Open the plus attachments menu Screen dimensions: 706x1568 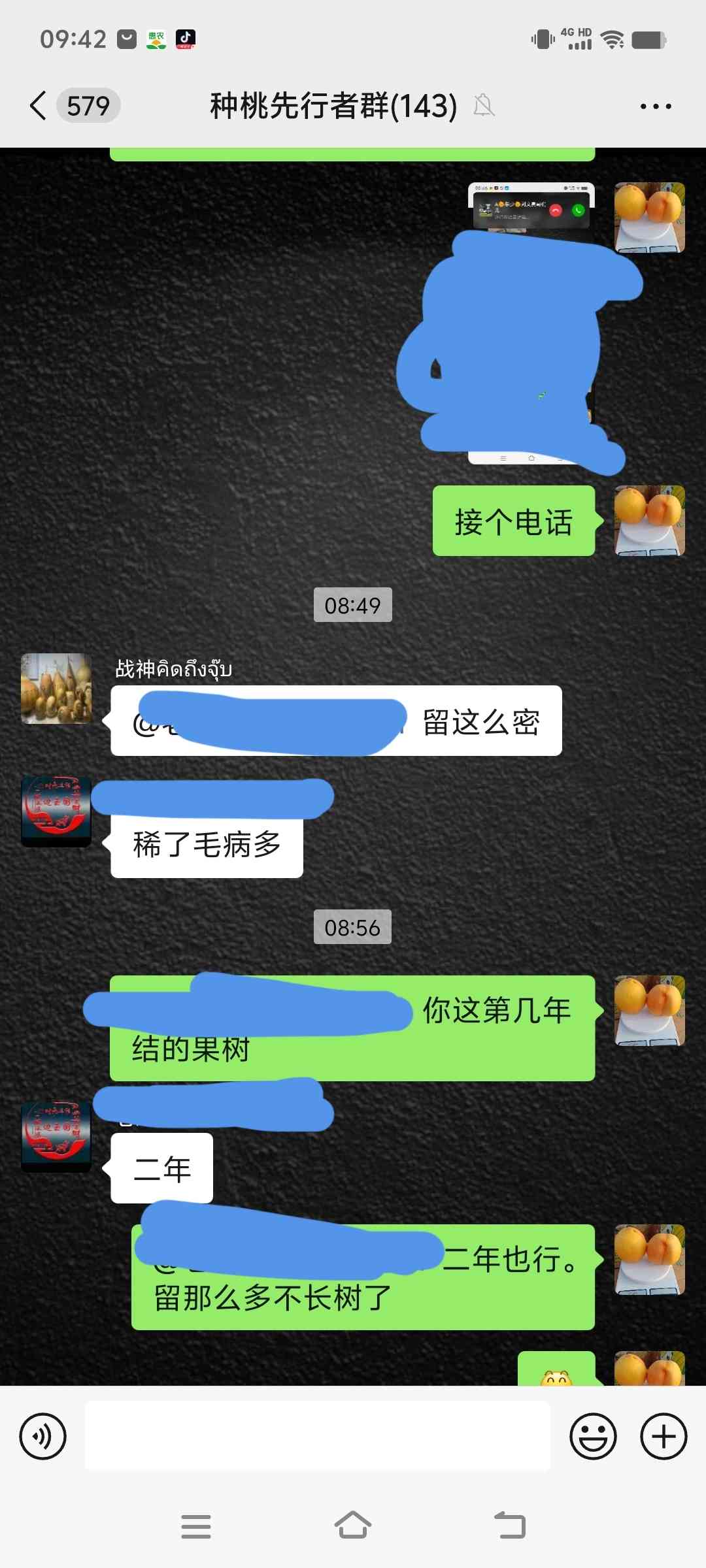(x=663, y=1436)
